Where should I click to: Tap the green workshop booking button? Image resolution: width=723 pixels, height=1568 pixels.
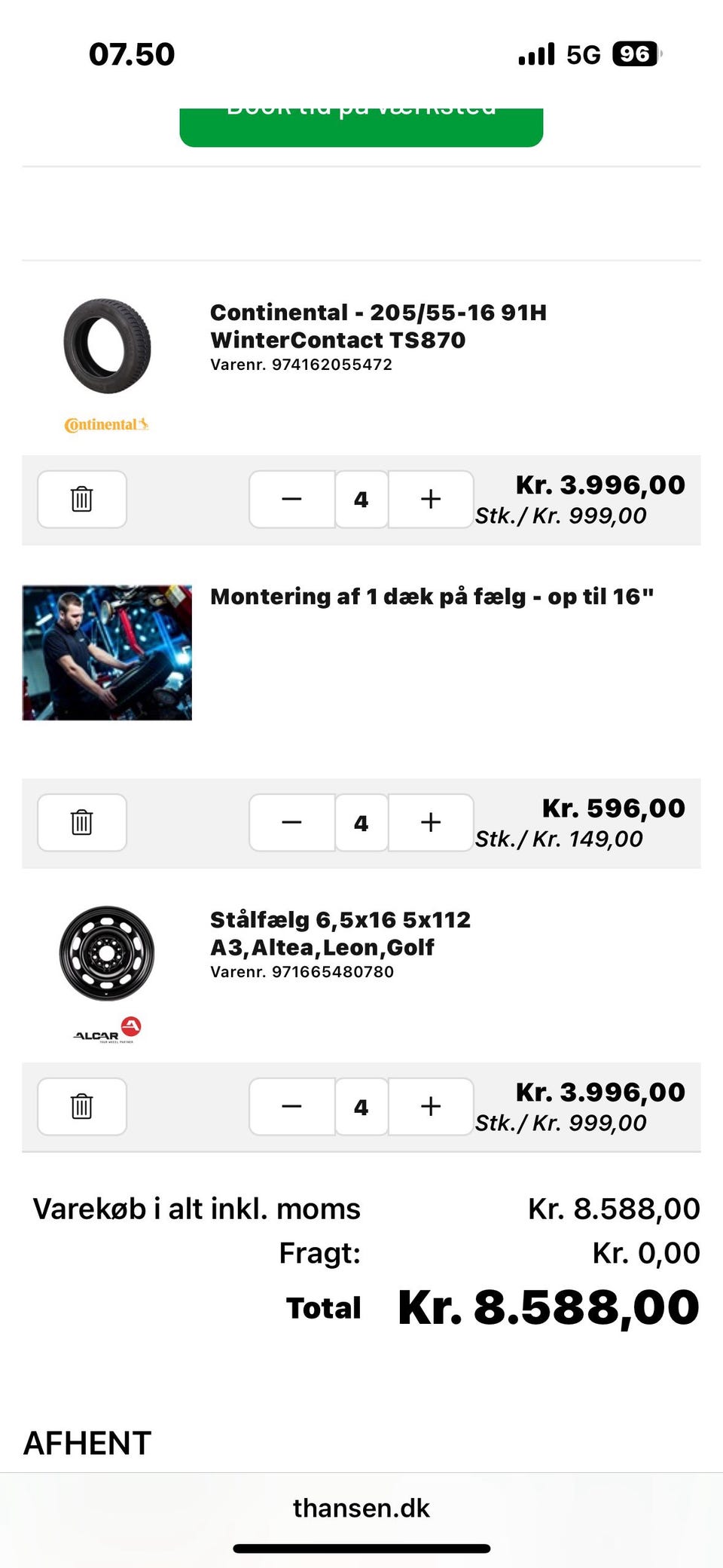pos(361,125)
